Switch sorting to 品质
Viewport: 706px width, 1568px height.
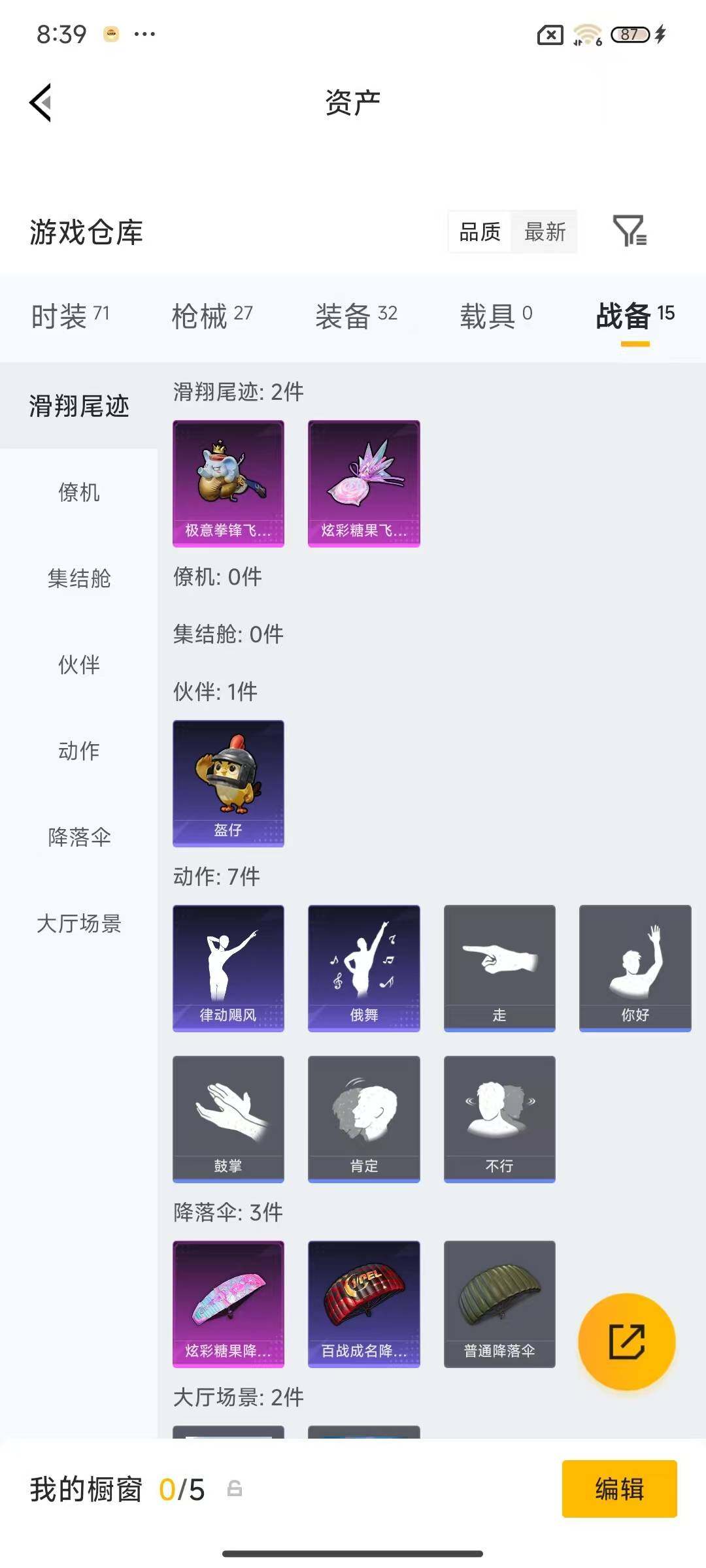tap(480, 233)
